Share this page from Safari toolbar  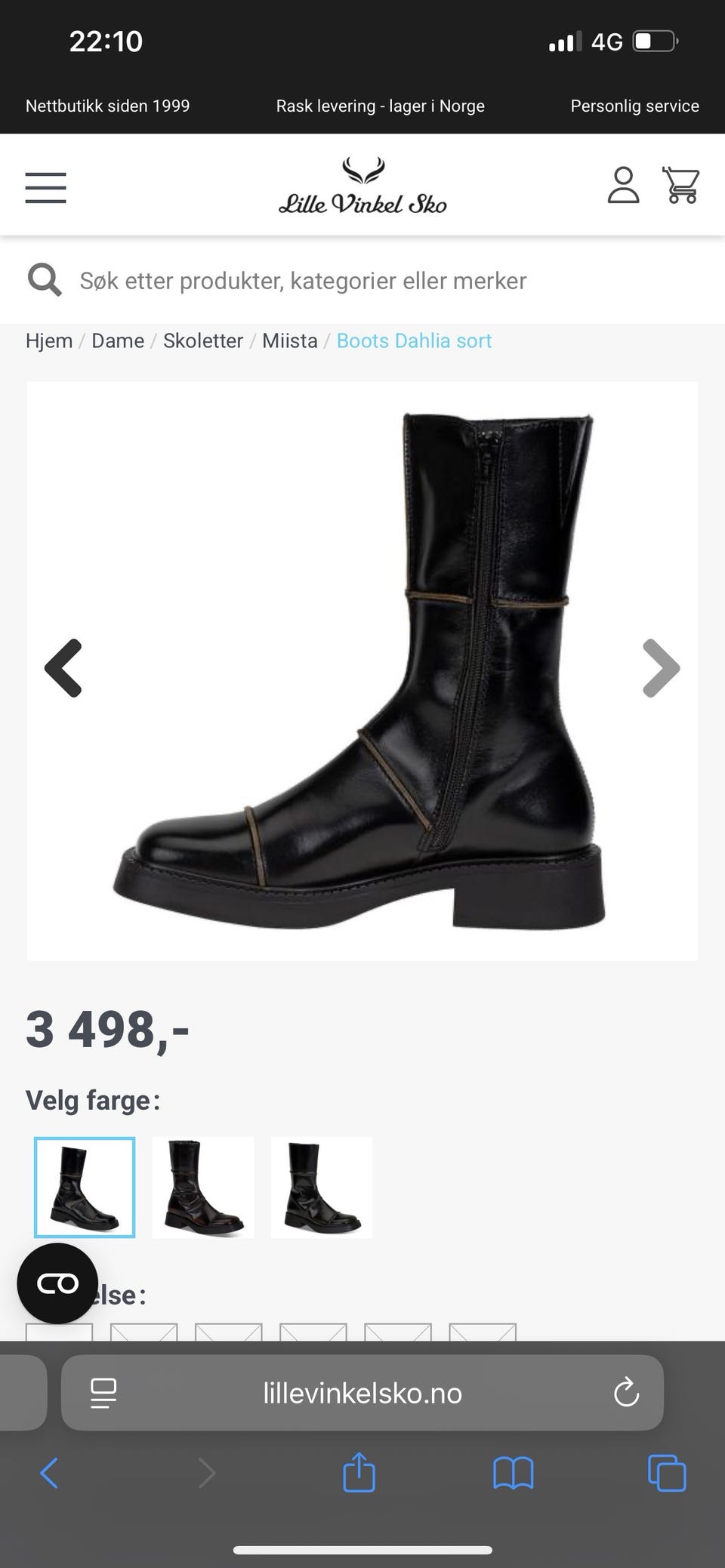(359, 1471)
